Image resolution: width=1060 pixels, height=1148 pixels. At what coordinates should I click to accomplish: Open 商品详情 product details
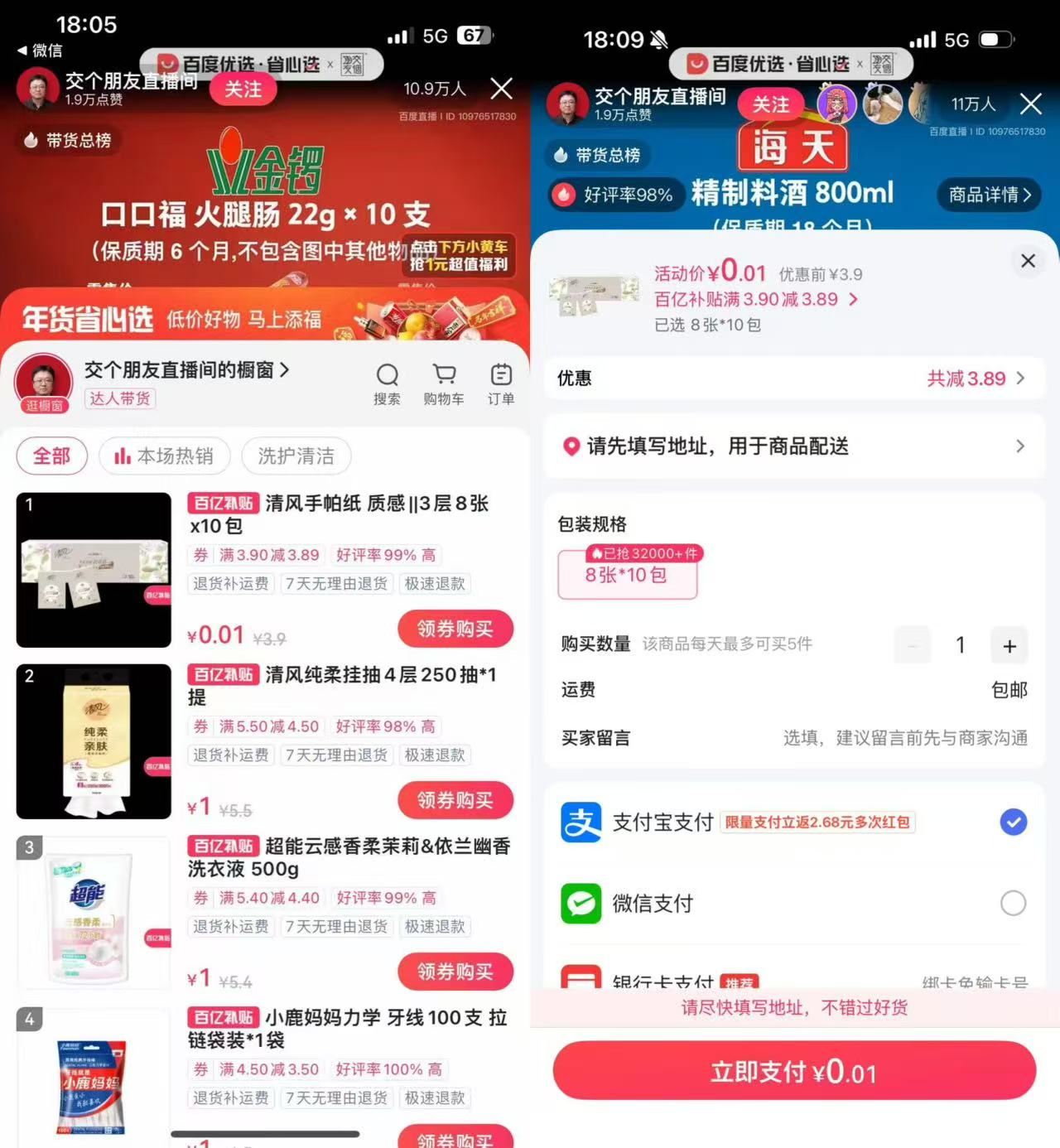coord(988,195)
